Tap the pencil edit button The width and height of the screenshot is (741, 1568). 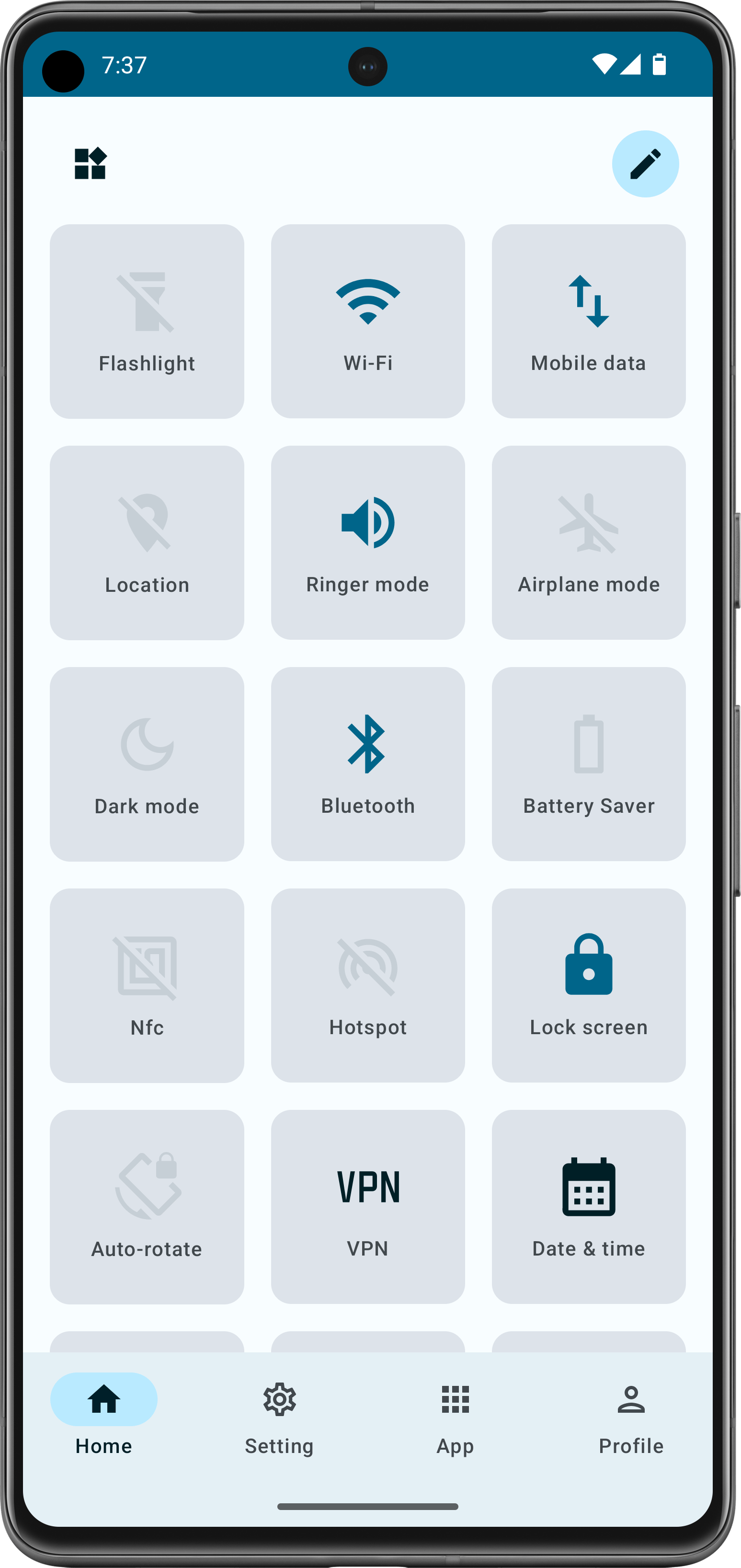pyautogui.click(x=645, y=164)
